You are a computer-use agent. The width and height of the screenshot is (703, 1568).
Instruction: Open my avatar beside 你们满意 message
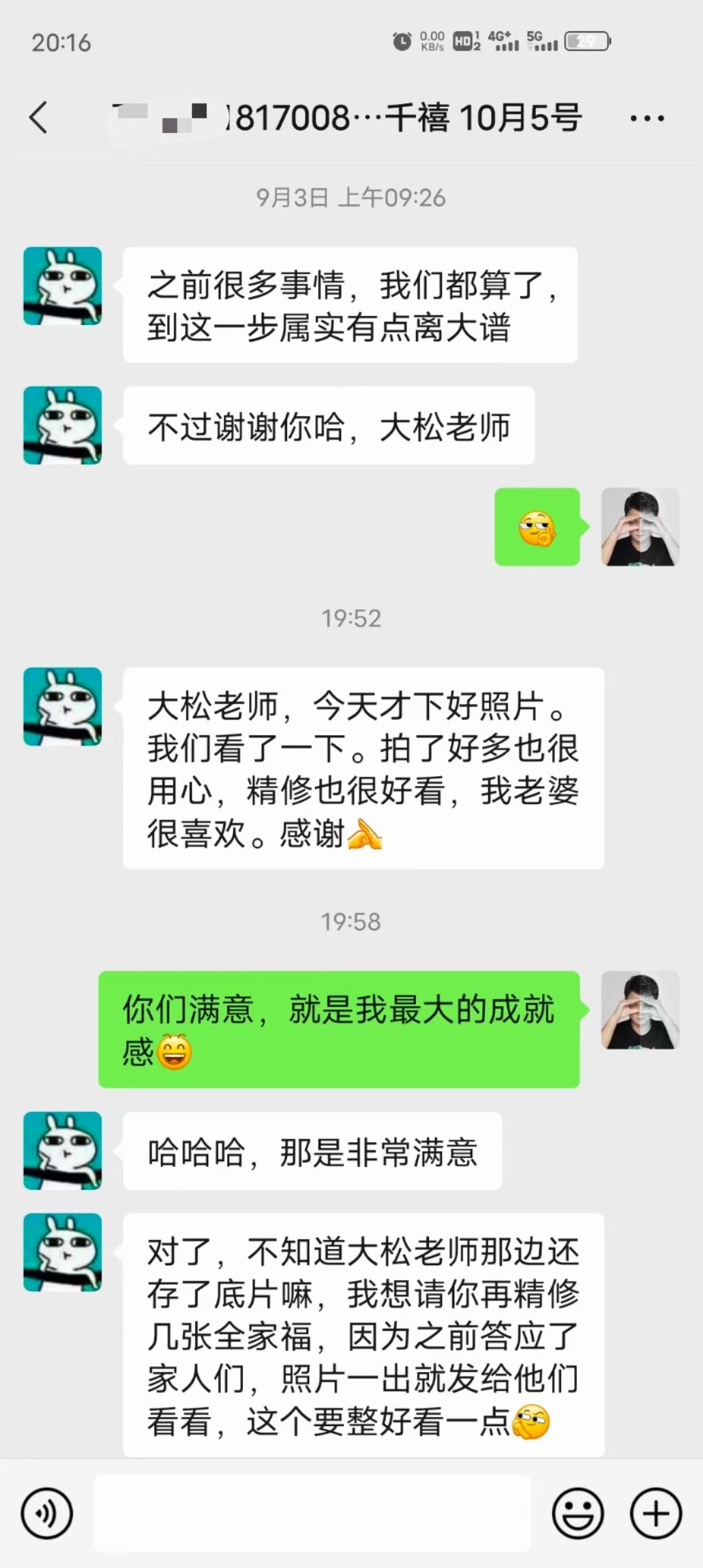click(x=640, y=1010)
